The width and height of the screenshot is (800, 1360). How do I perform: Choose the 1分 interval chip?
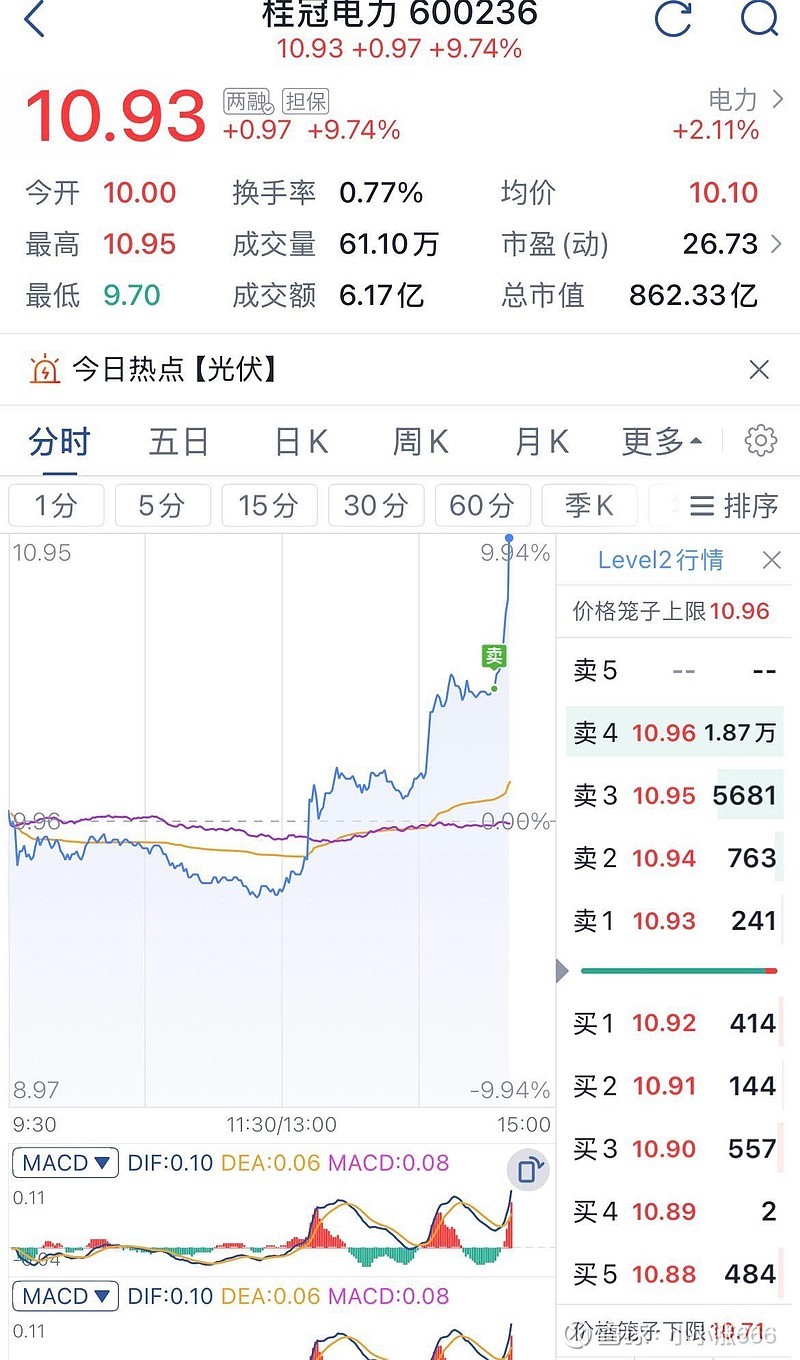pyautogui.click(x=56, y=506)
